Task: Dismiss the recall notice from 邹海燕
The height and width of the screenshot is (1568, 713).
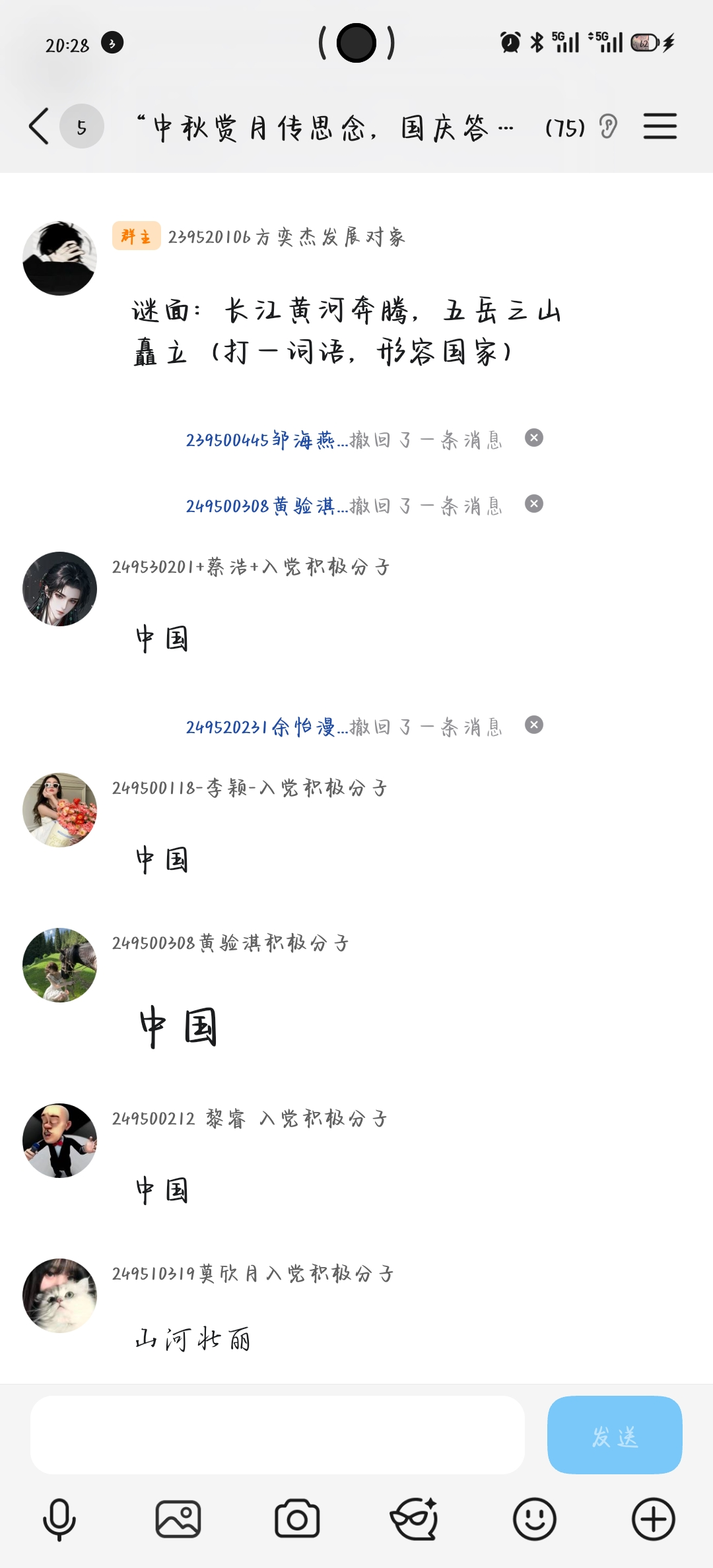Action: [534, 438]
